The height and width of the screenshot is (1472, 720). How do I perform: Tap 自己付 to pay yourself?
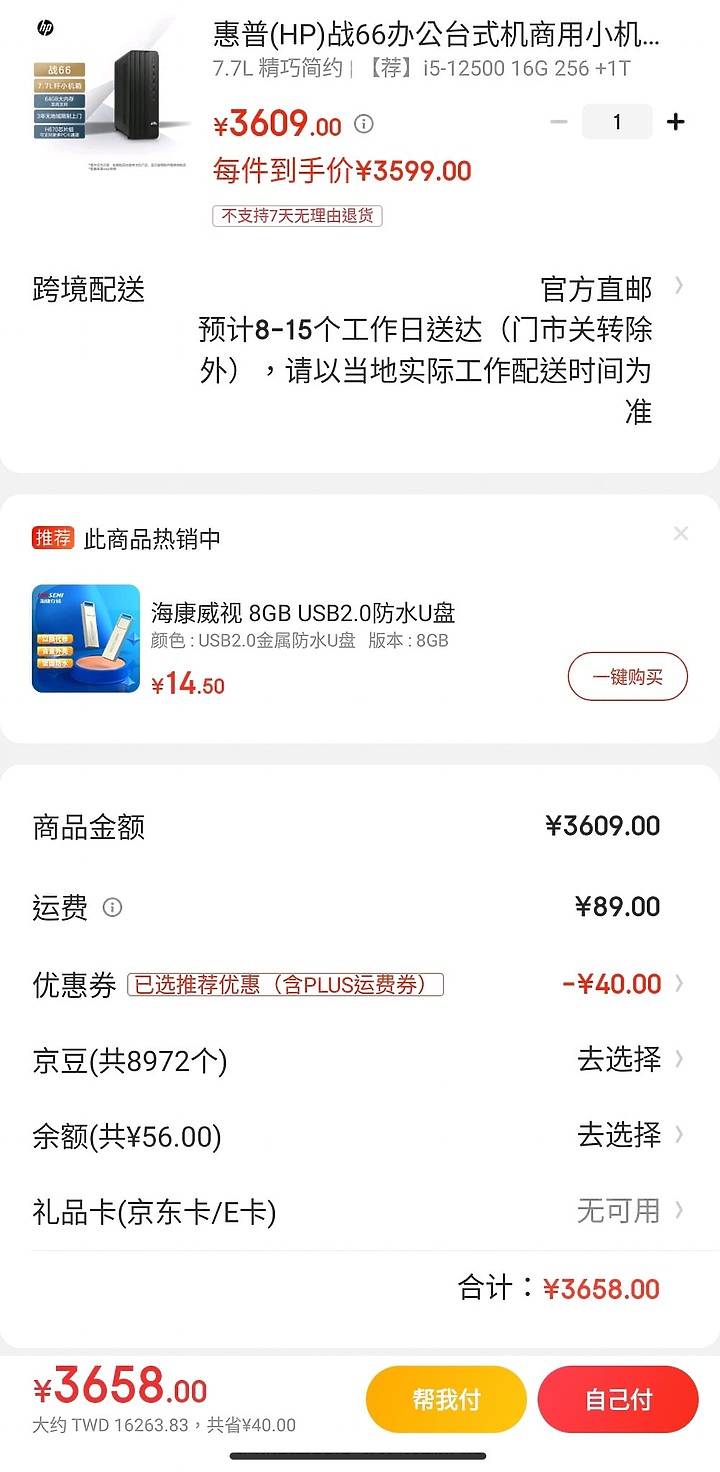(x=618, y=1399)
